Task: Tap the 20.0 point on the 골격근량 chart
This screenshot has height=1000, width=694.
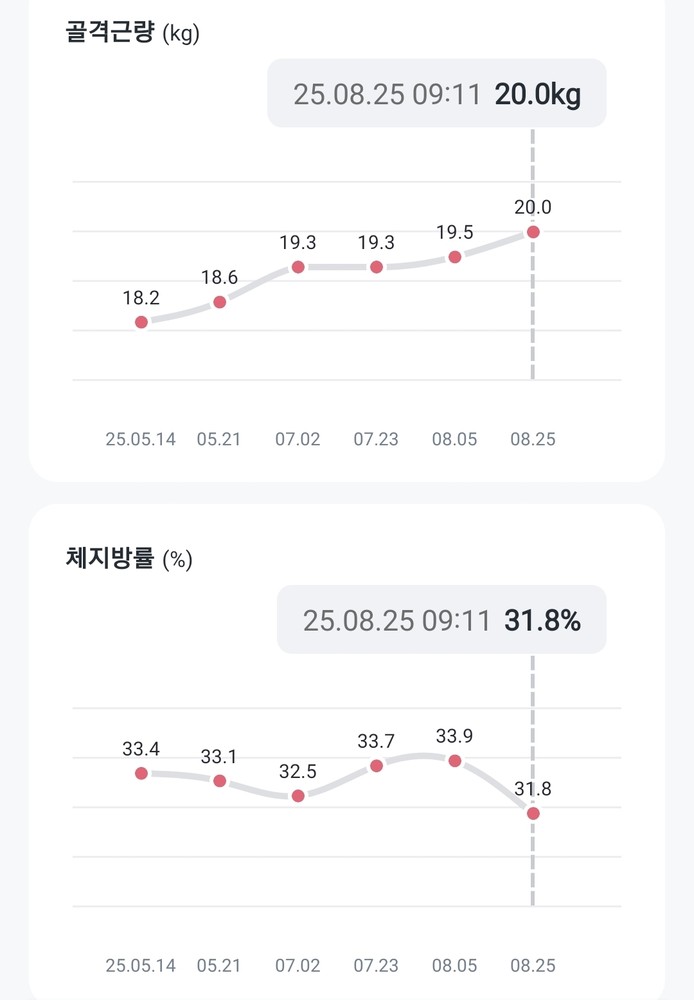Action: [x=533, y=232]
